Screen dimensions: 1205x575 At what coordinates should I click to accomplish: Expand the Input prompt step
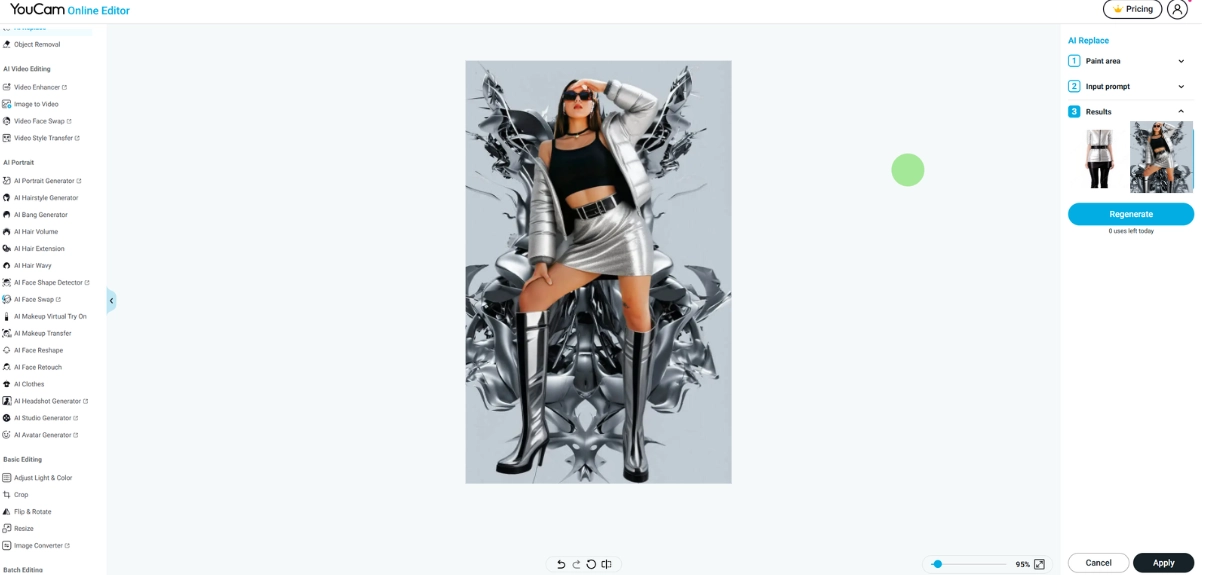1181,87
